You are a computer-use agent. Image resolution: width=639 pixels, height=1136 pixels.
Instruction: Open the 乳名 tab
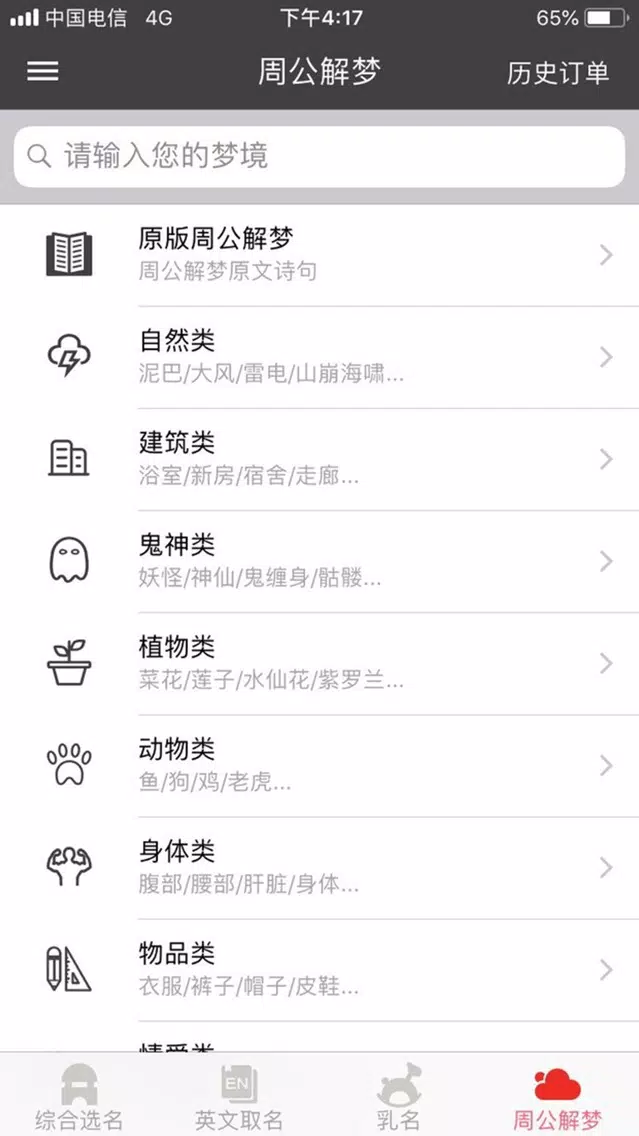coord(399,1095)
